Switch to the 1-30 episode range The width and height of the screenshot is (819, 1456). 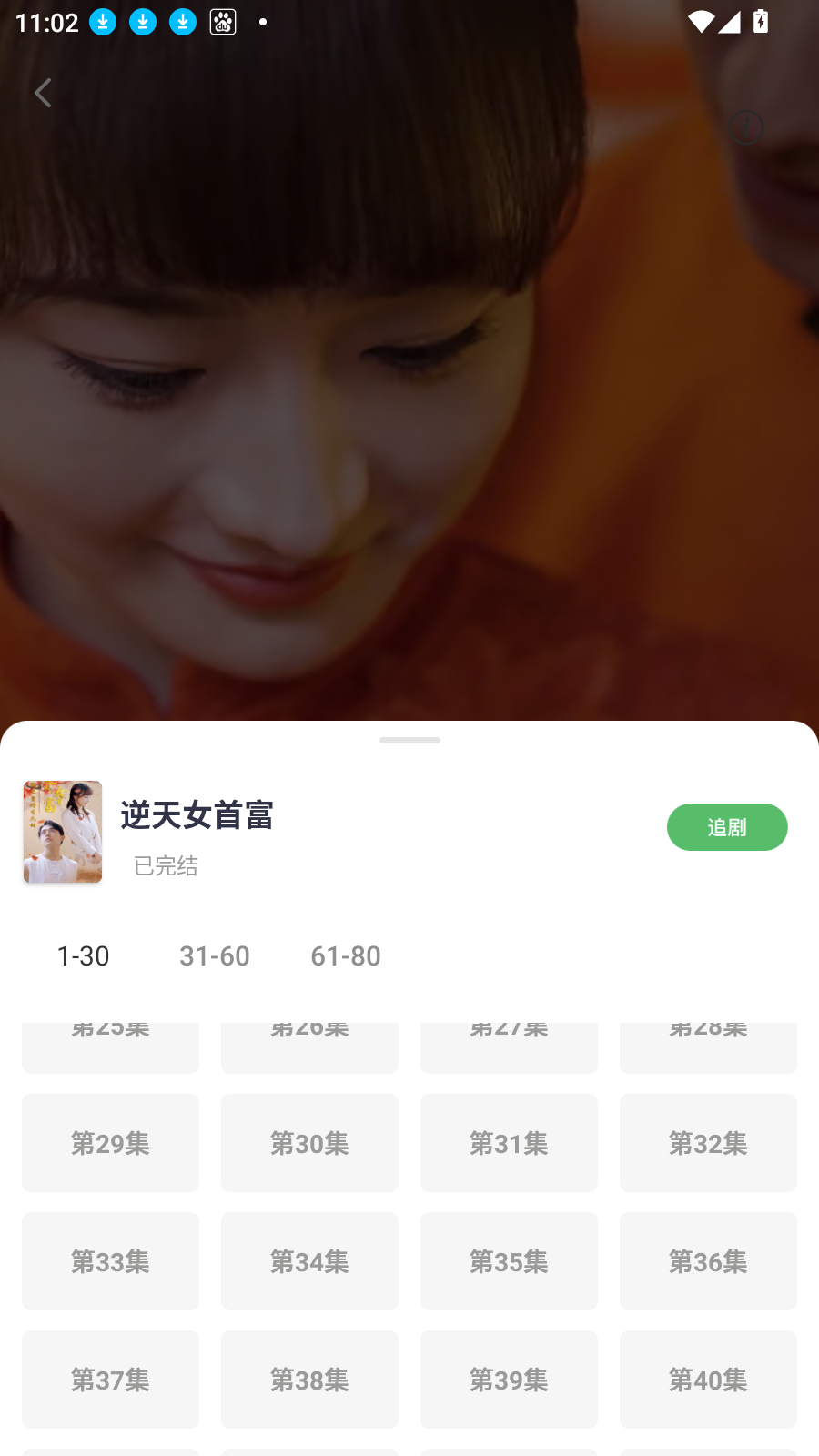pos(83,955)
